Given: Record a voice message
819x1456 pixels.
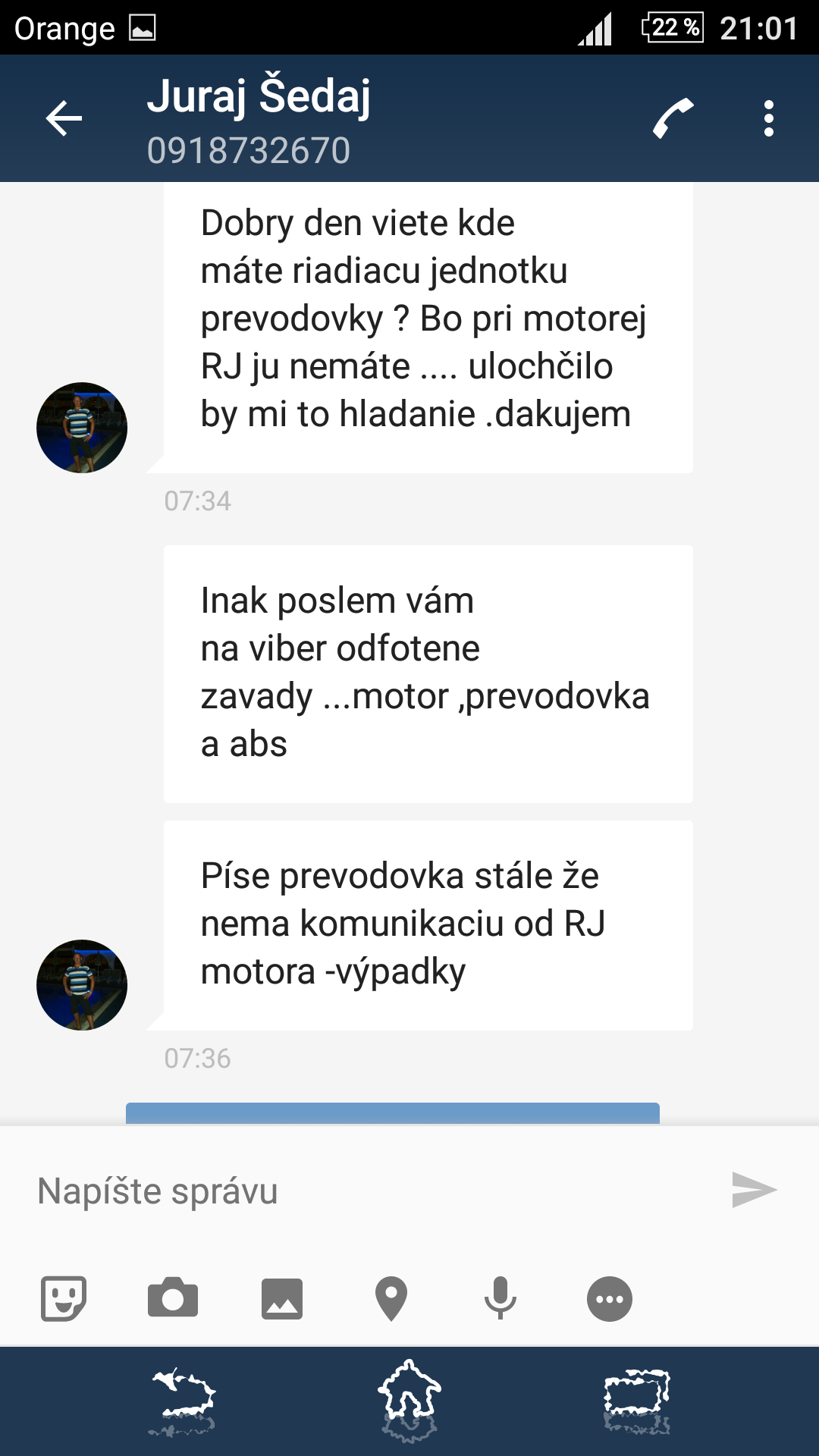Looking at the screenshot, I should 500,1299.
